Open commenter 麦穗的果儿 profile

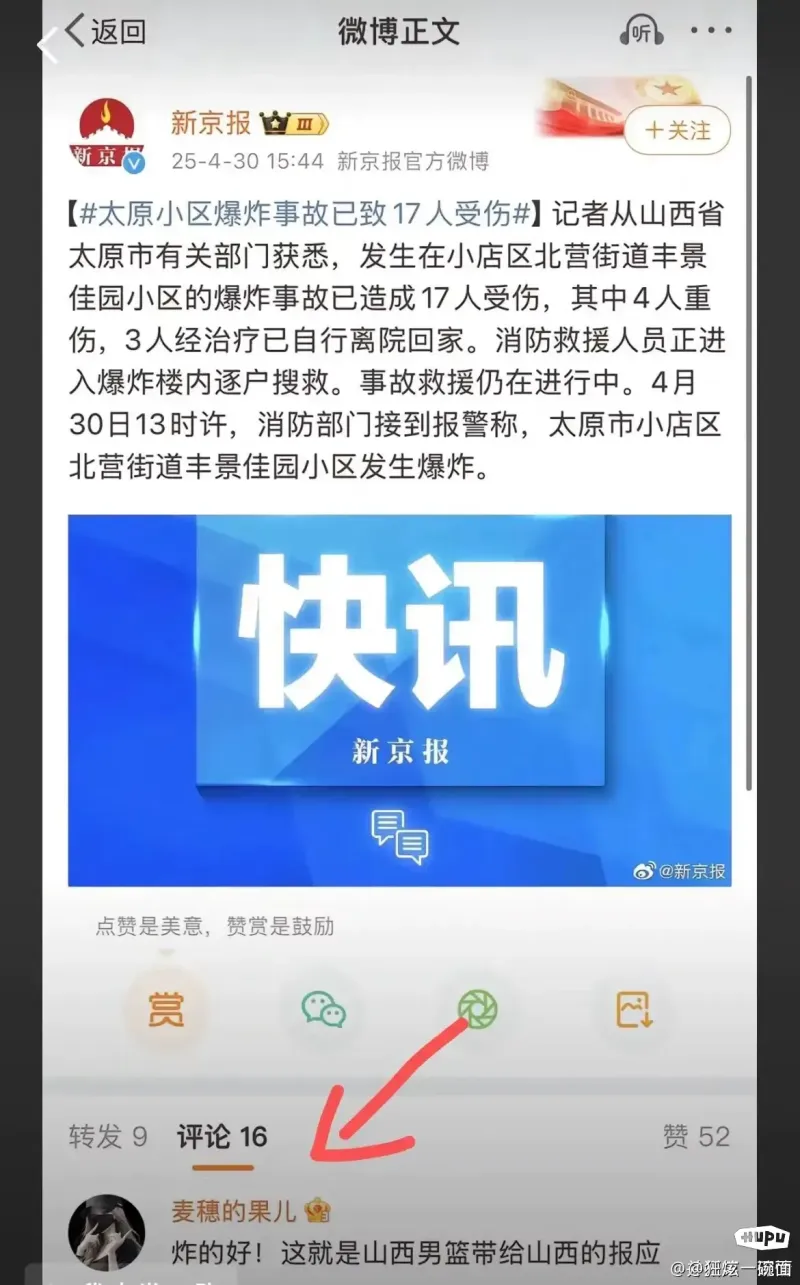(106, 1232)
